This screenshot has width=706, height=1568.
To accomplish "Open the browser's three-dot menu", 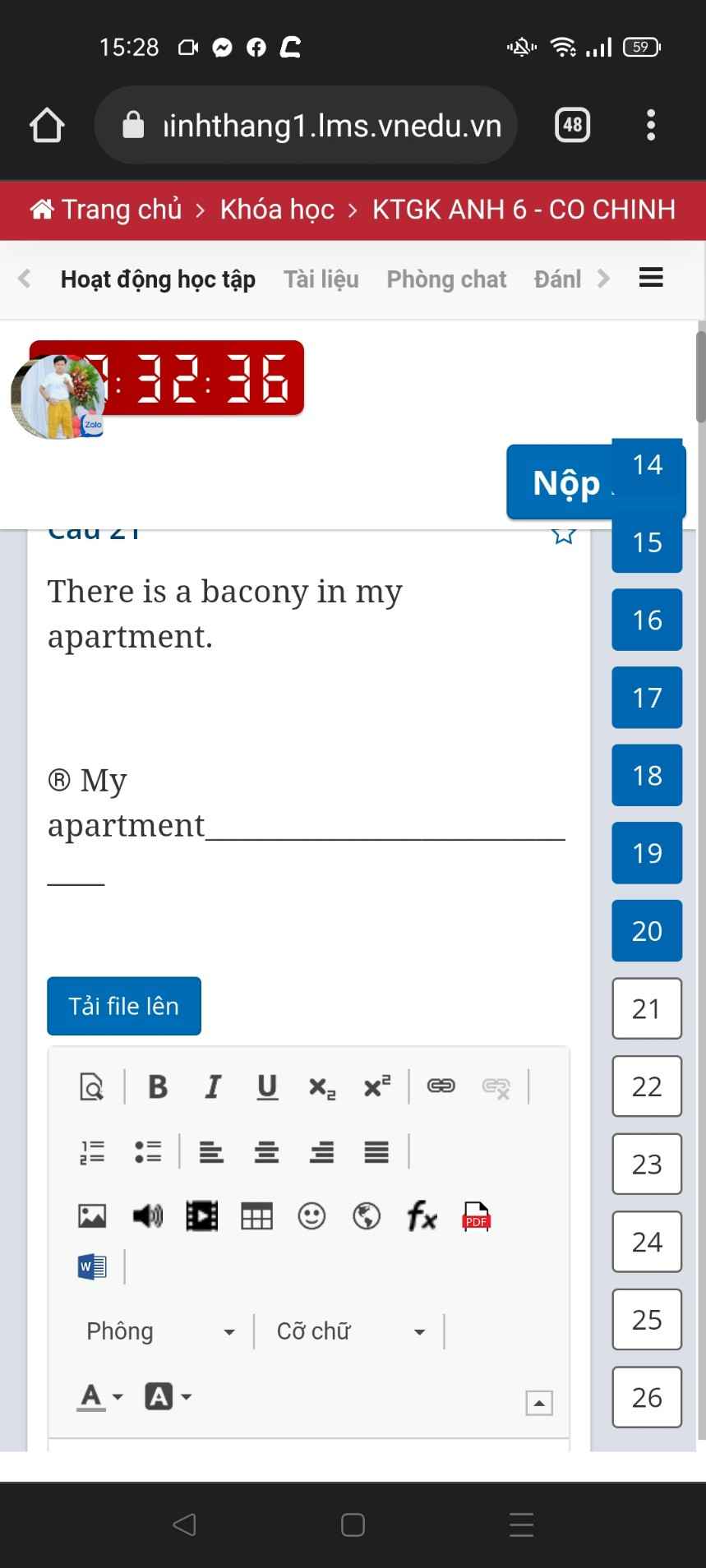I will (651, 125).
